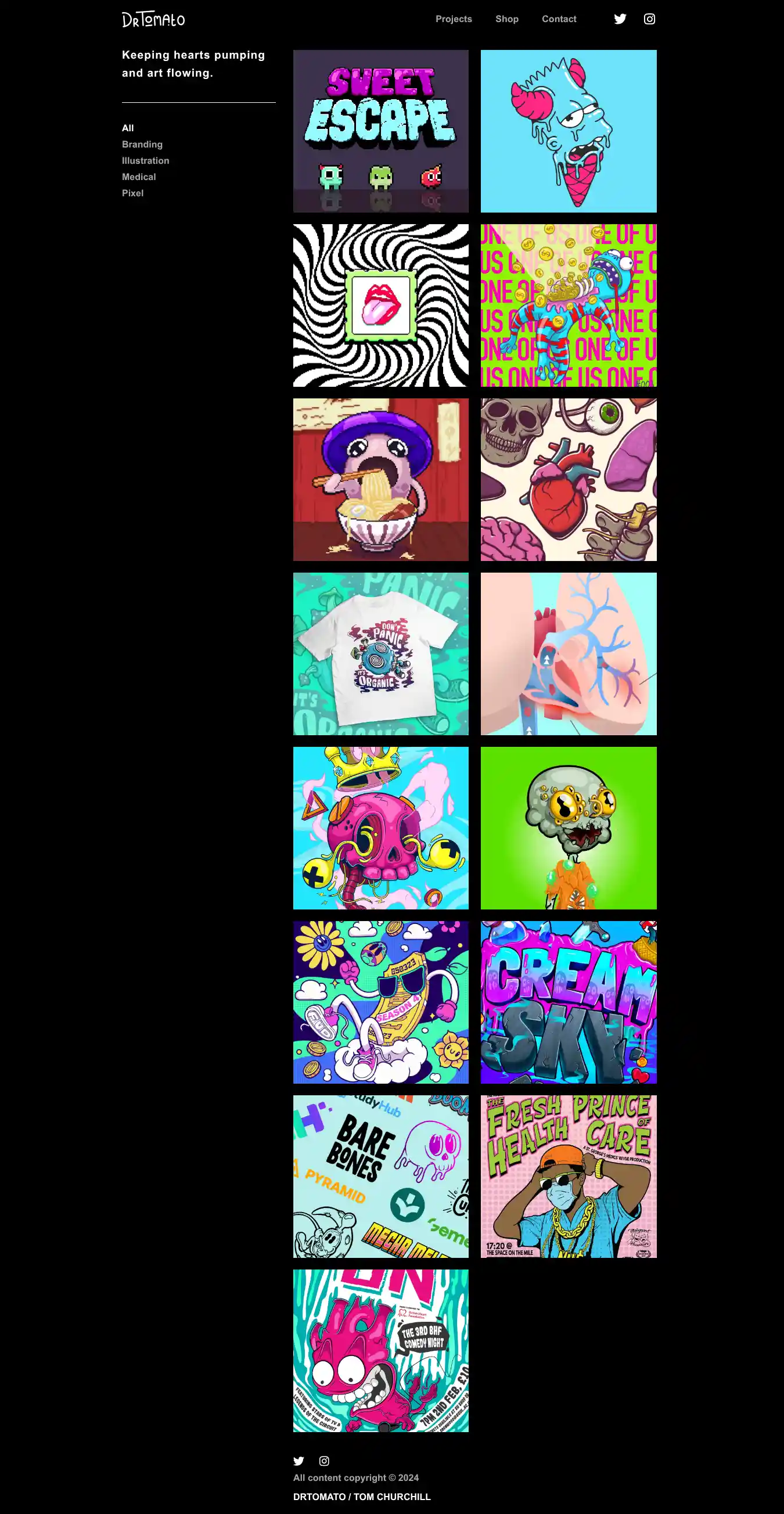
Task: View the BHF Comedy Night poster project
Action: coord(381,1351)
